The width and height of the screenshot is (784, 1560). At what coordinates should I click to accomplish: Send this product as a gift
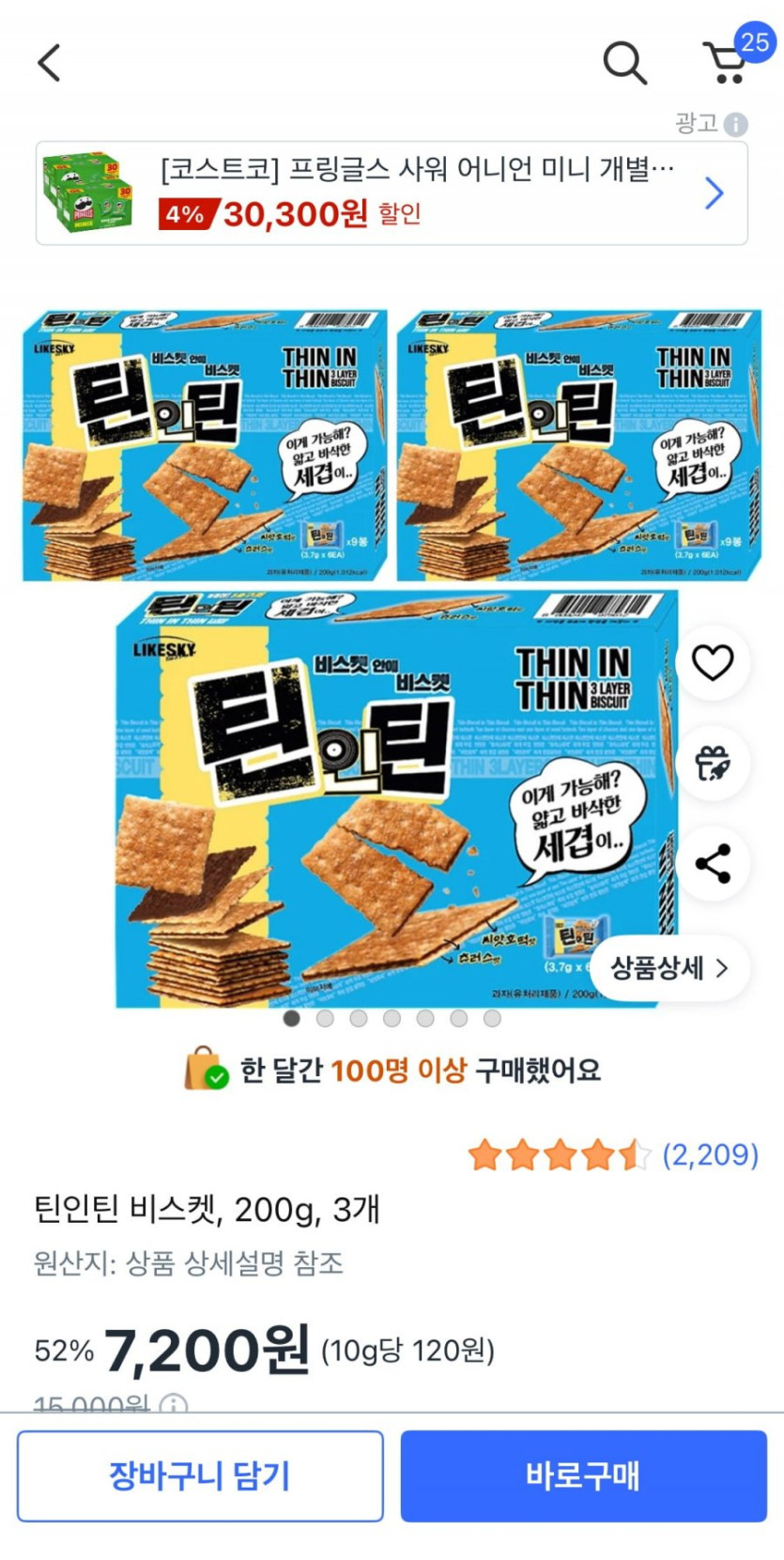[713, 764]
